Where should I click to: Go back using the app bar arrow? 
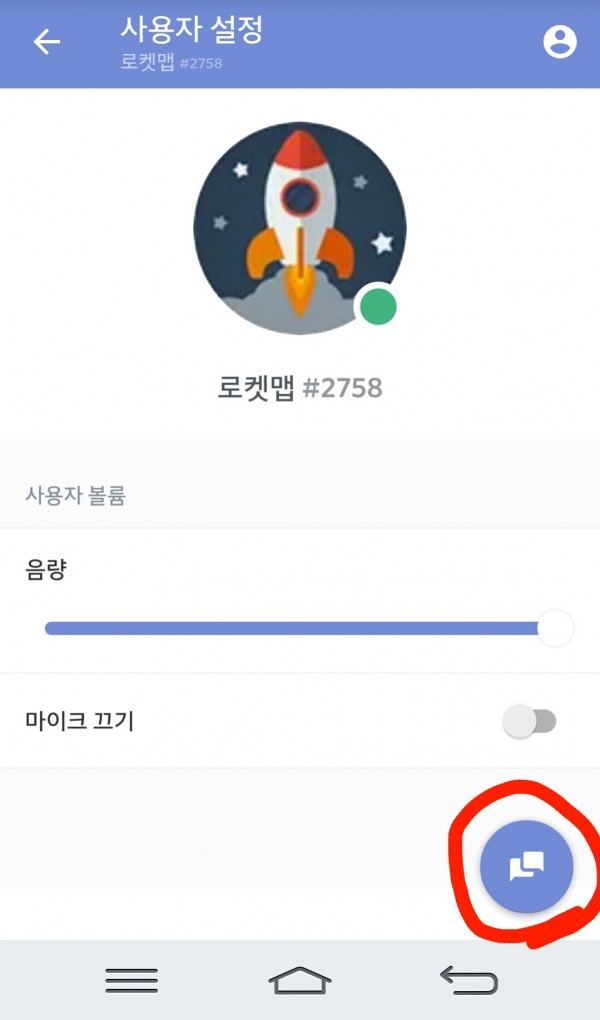(46, 42)
